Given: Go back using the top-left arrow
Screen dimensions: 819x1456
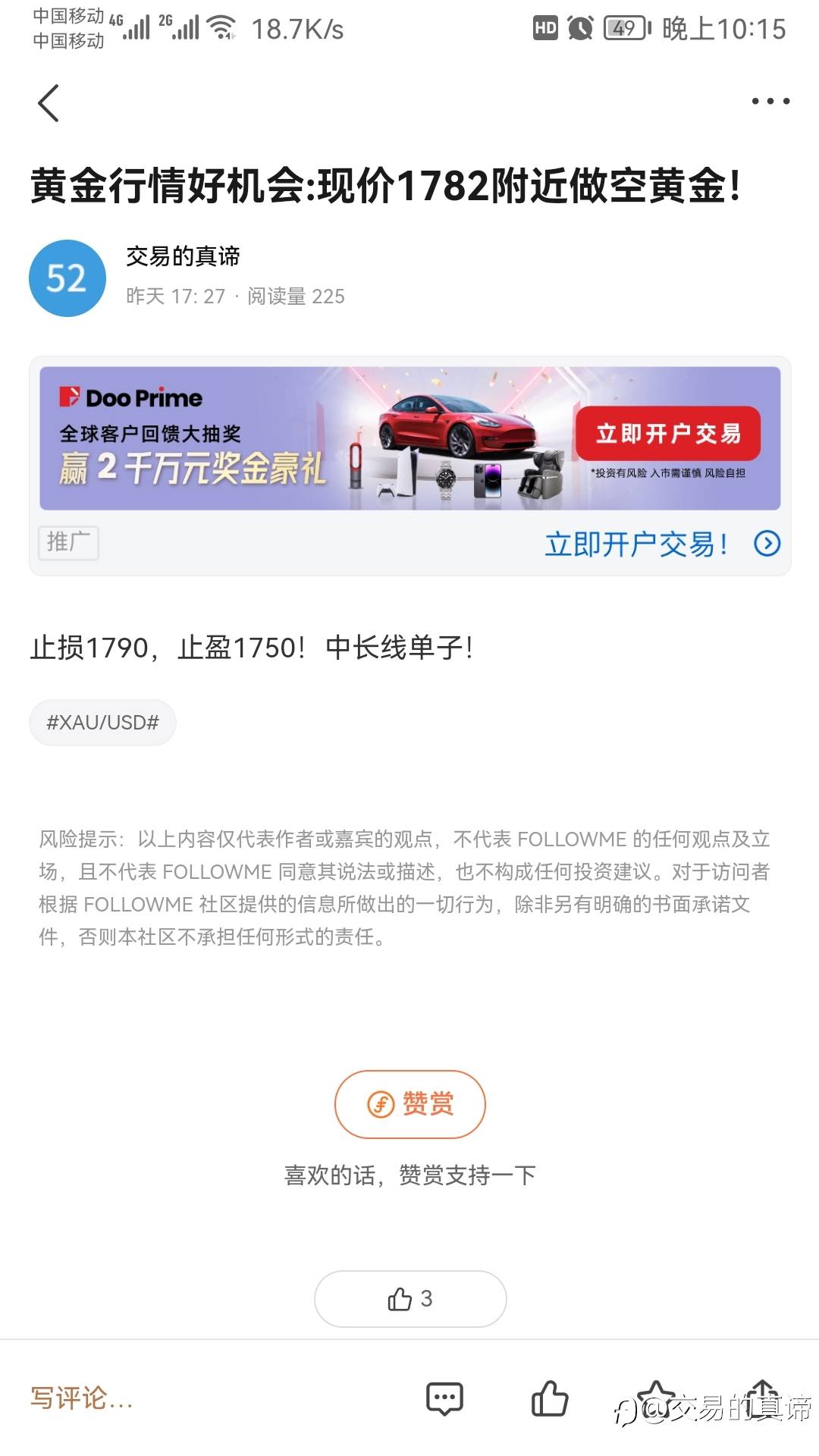Looking at the screenshot, I should click(49, 103).
